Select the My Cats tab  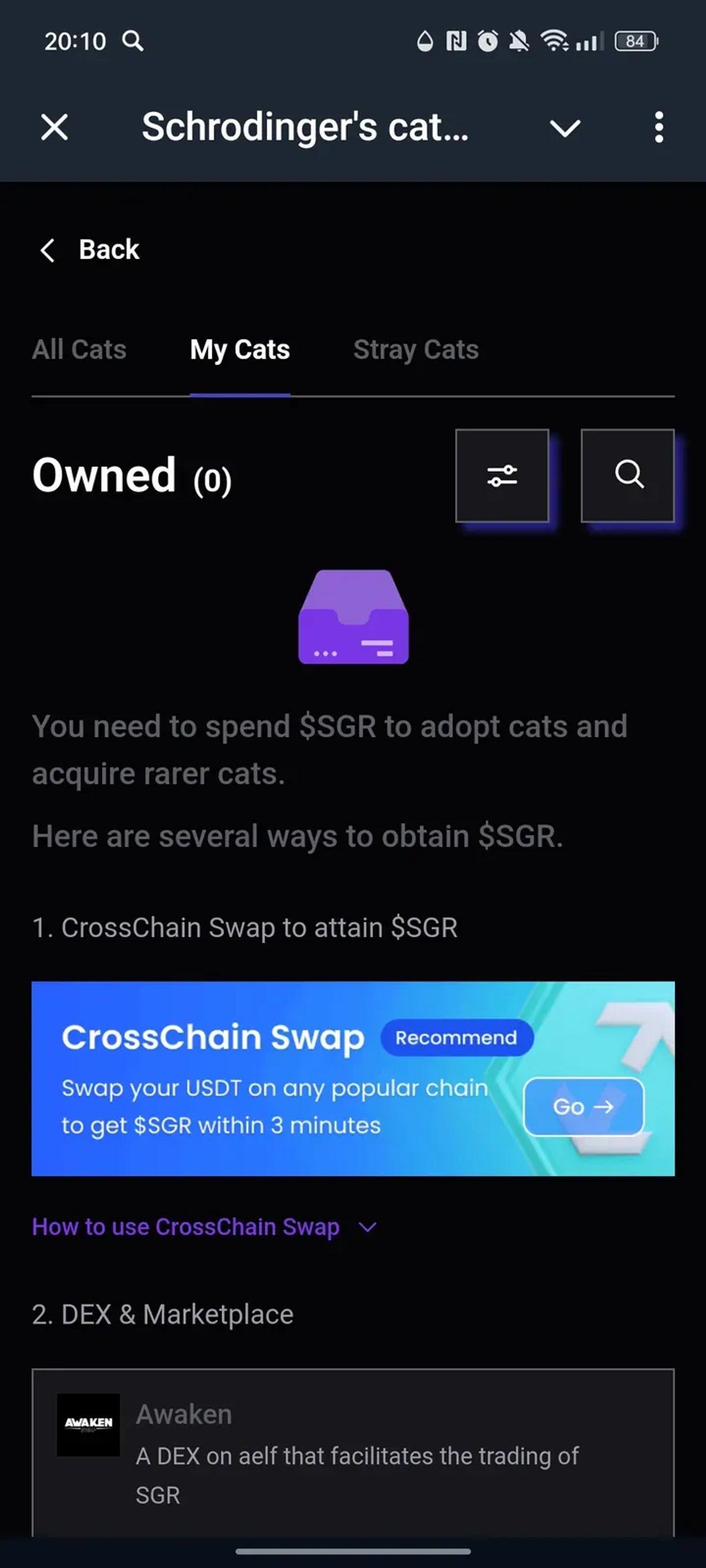click(x=240, y=350)
